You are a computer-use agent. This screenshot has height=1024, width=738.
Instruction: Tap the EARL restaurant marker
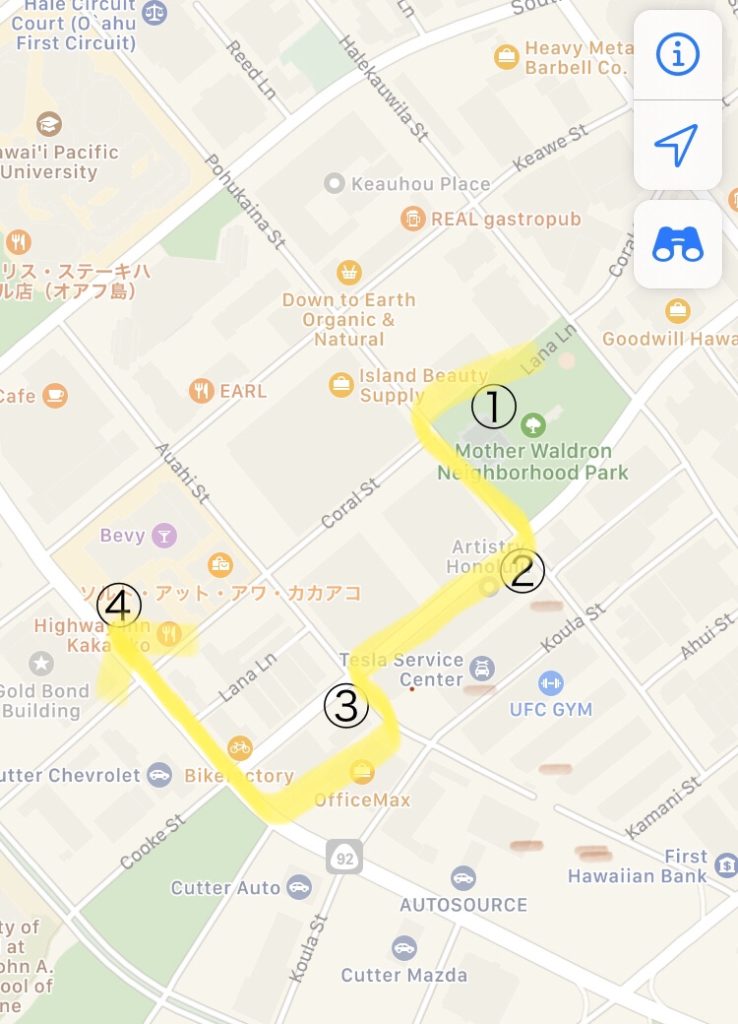tap(202, 390)
